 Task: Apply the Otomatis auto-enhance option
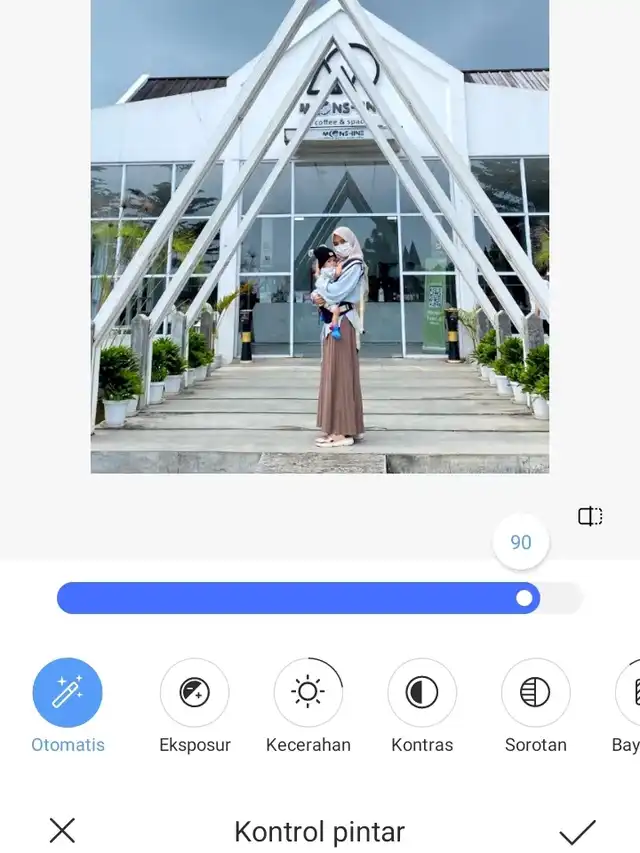pyautogui.click(x=67, y=692)
